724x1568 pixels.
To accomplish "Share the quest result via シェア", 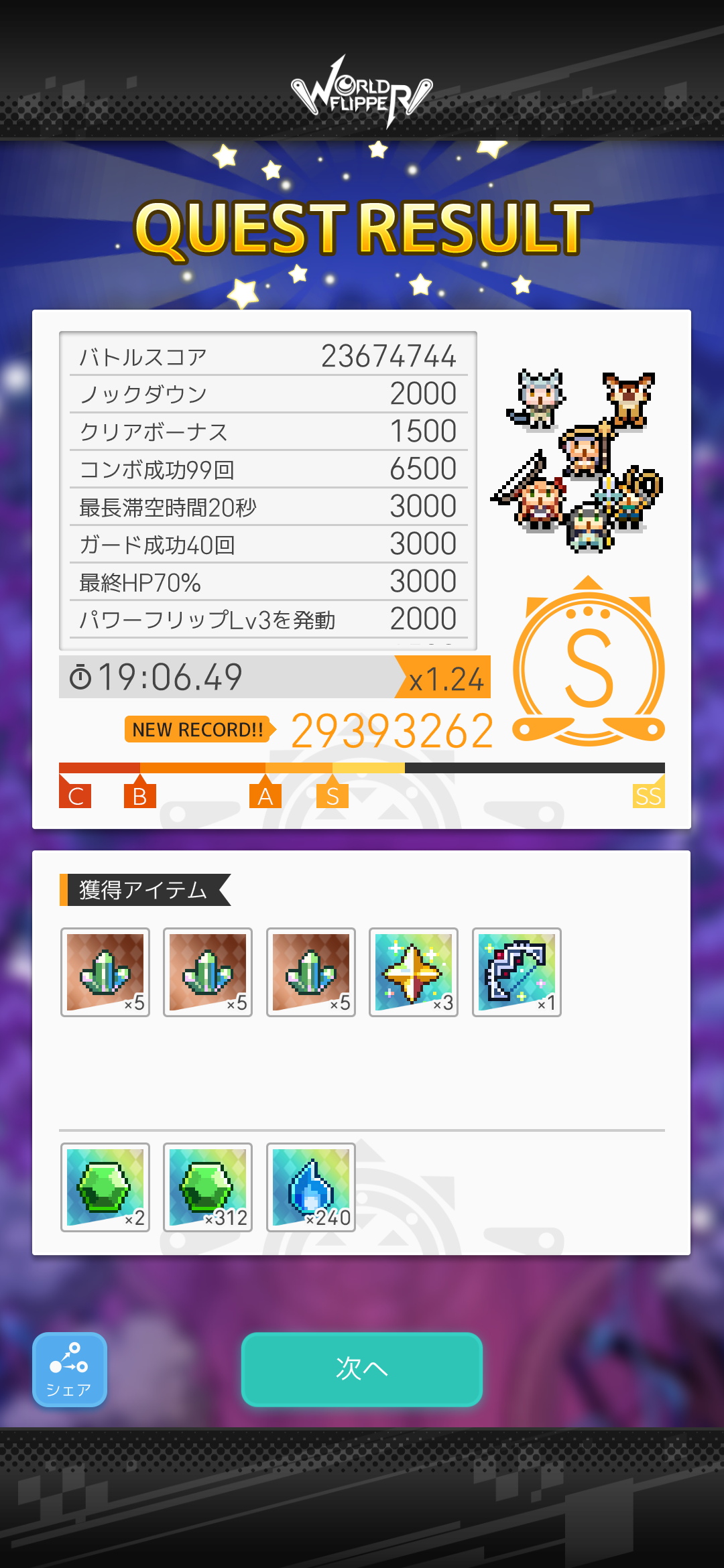I will [70, 1369].
